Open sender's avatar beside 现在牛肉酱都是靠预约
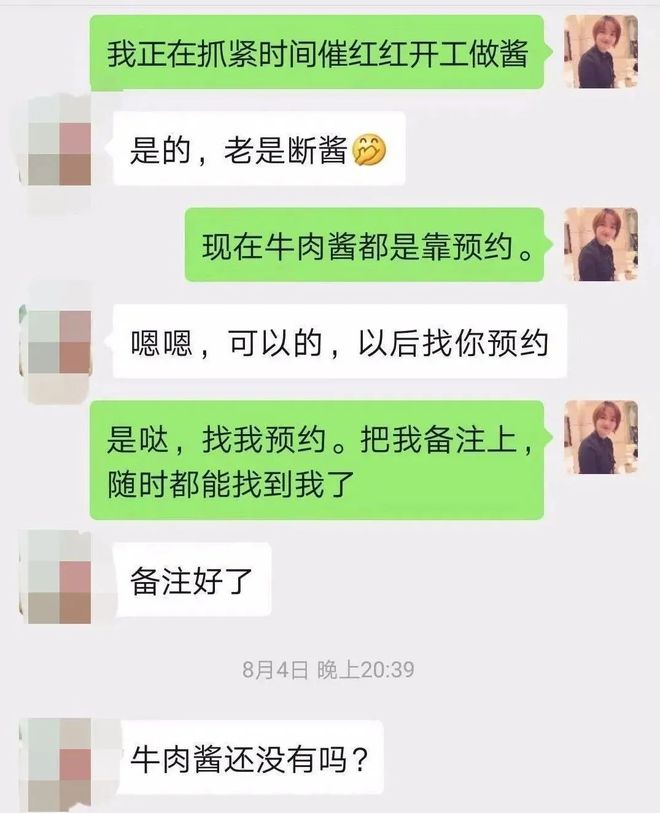 (600, 244)
